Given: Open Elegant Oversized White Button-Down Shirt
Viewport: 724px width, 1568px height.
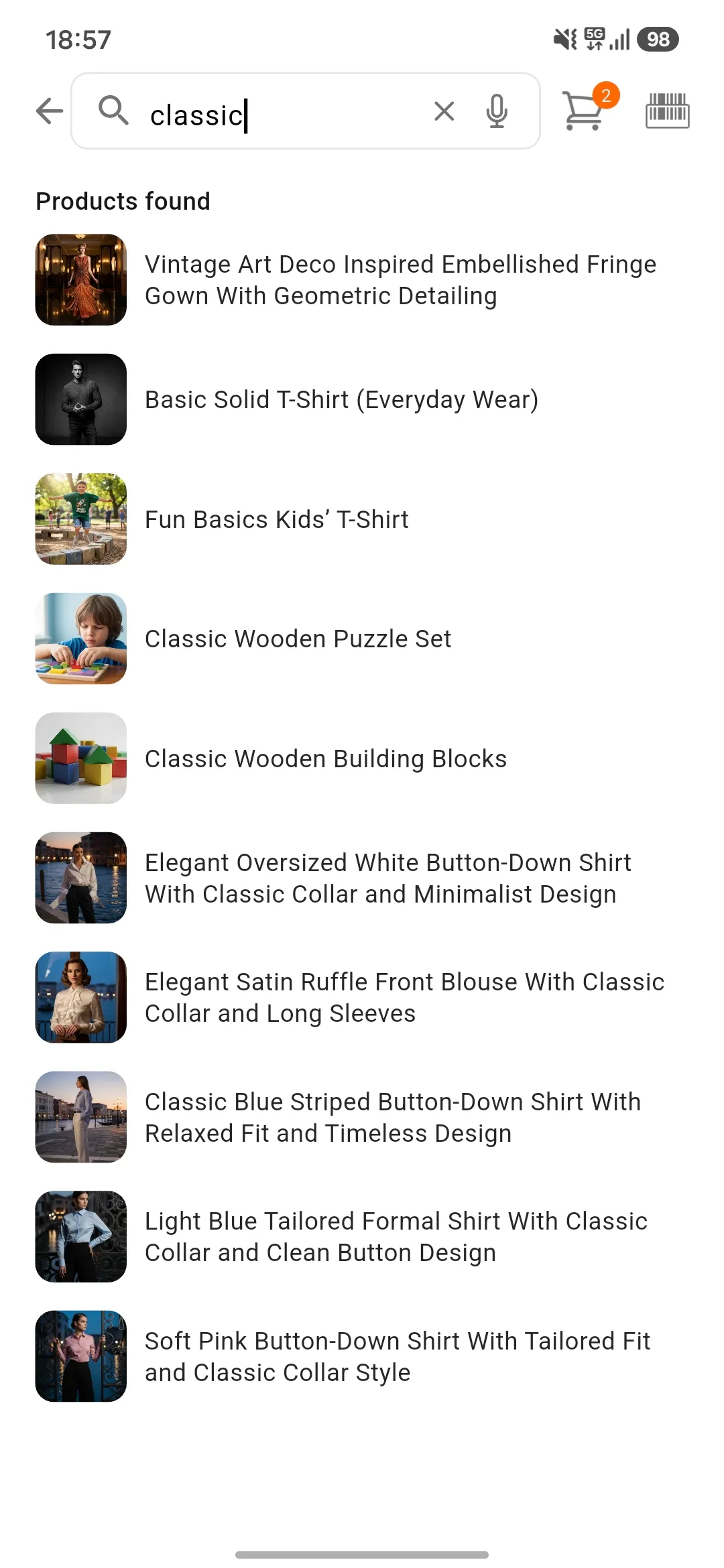Looking at the screenshot, I should coord(362,878).
